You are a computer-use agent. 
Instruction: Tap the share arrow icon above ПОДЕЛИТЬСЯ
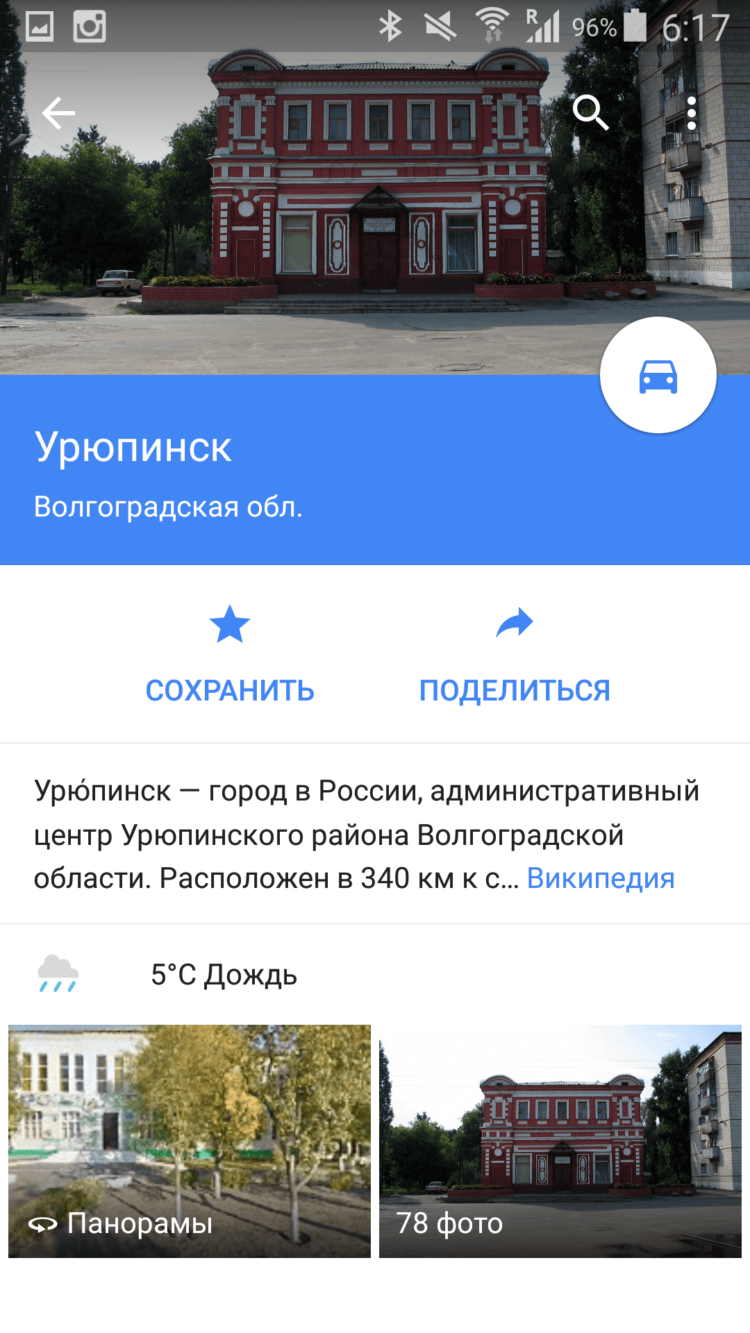click(514, 622)
